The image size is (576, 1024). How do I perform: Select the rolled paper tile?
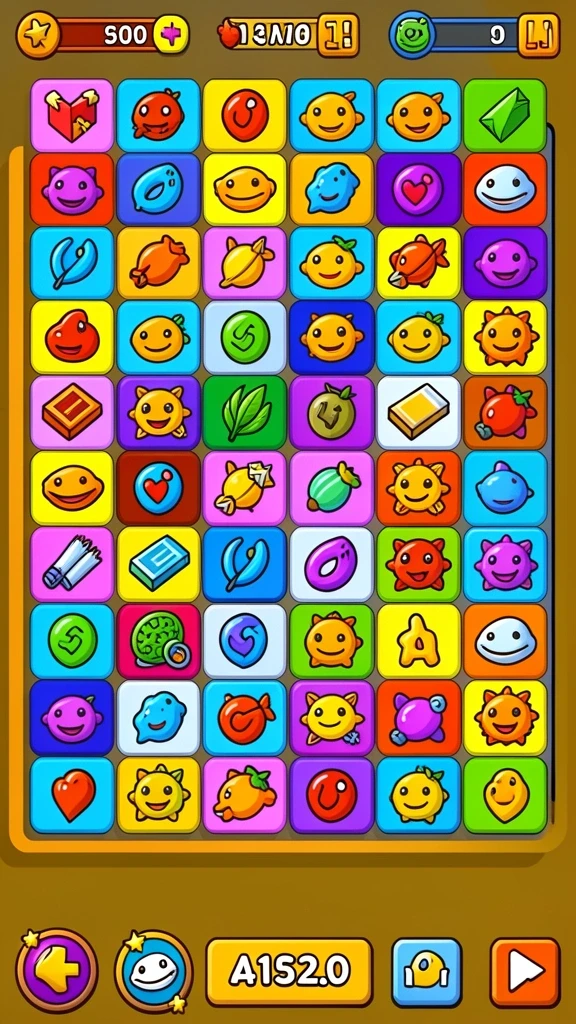[x=72, y=564]
